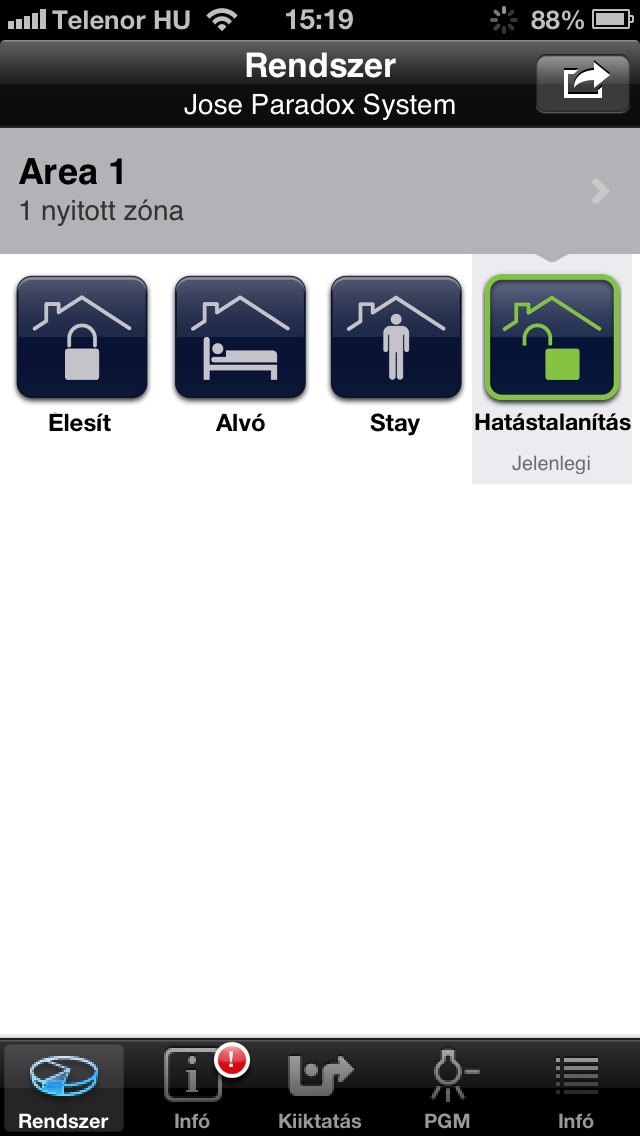Arm the system with Elesít

point(81,338)
